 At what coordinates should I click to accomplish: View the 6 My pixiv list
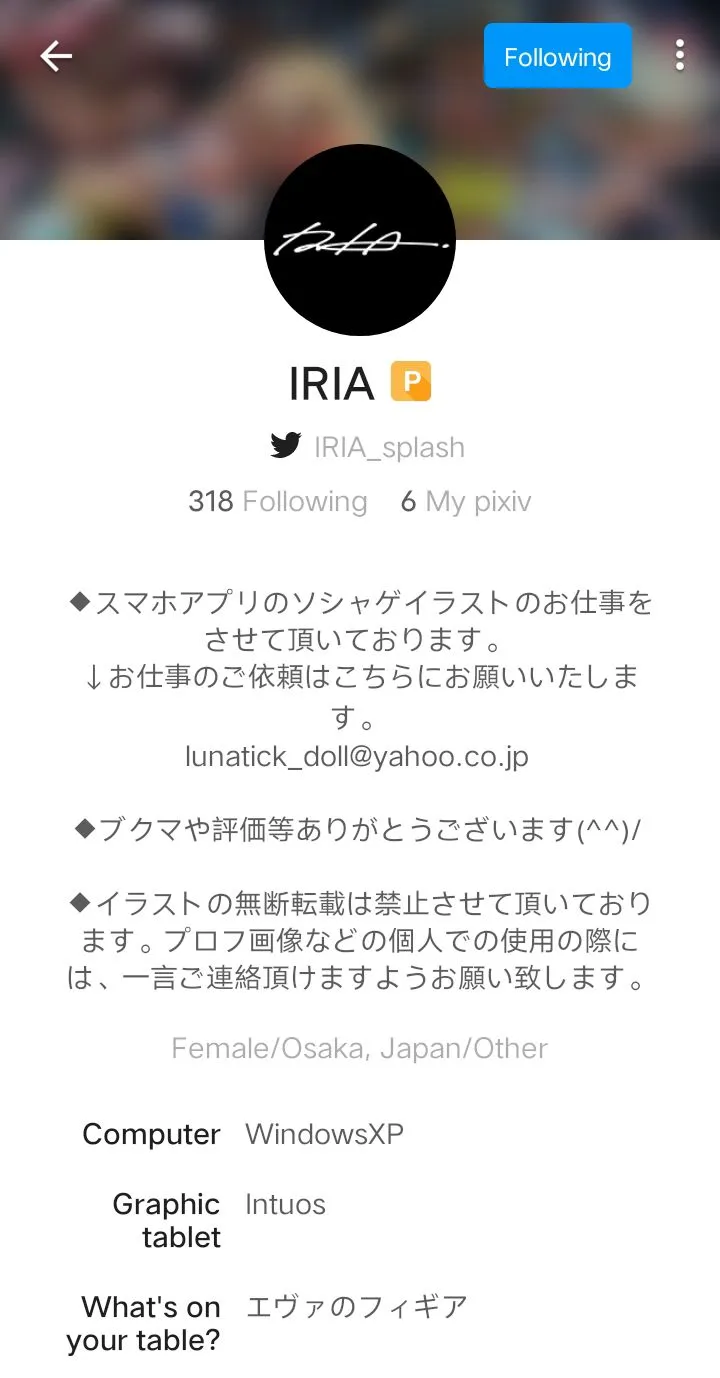point(466,501)
